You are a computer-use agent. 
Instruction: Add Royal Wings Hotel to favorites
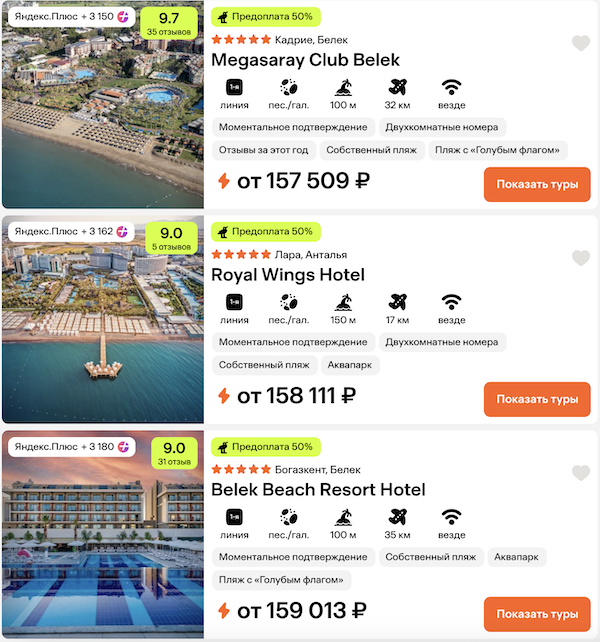click(x=580, y=258)
